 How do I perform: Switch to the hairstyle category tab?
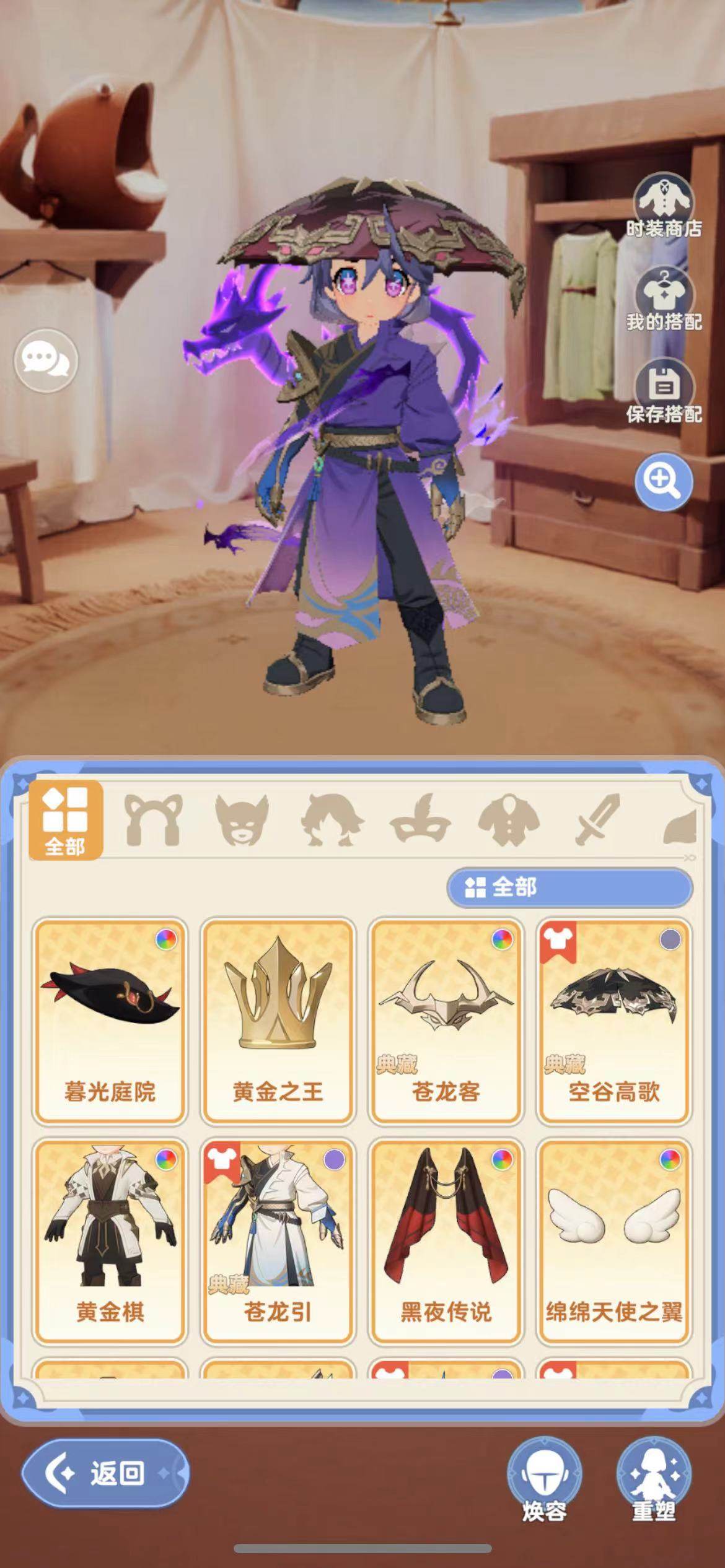[x=332, y=820]
